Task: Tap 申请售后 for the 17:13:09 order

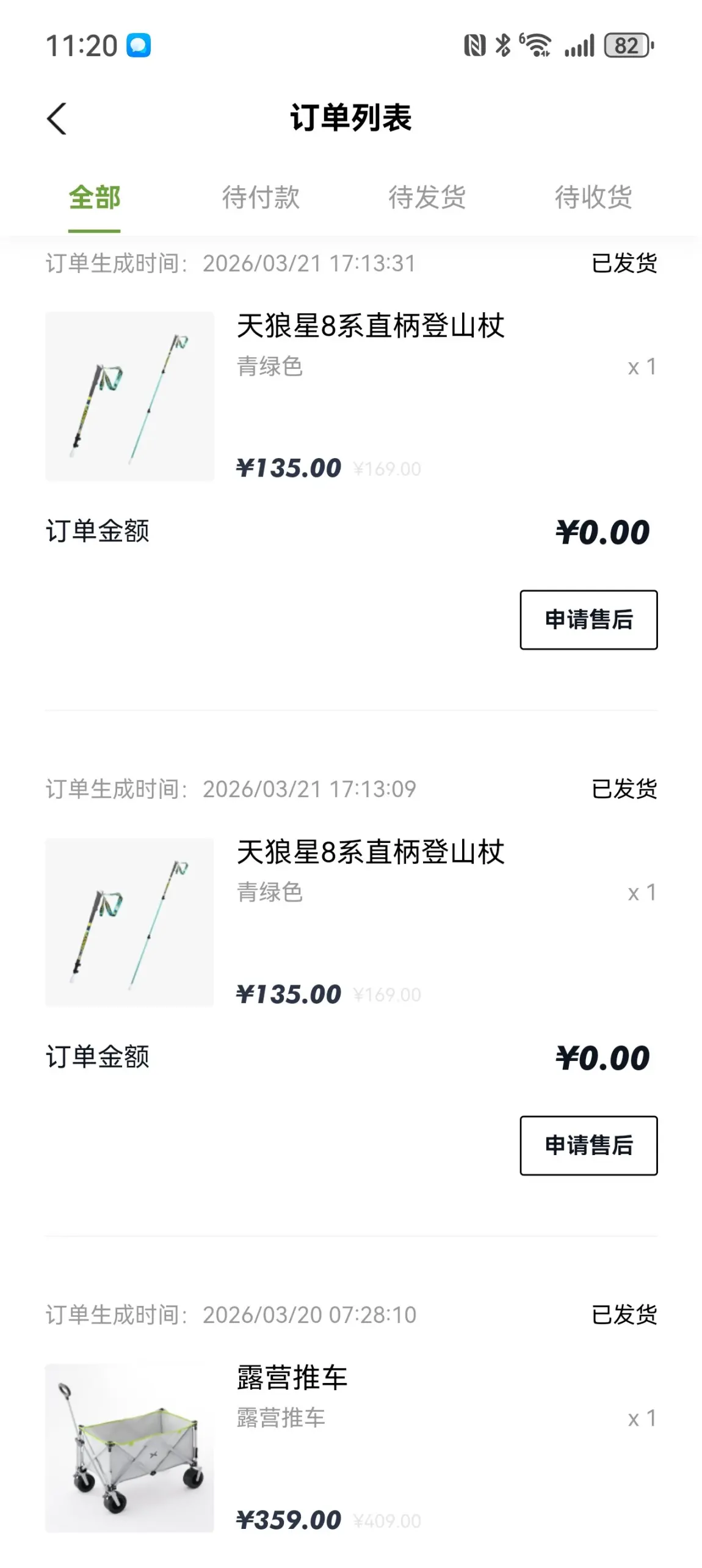Action: pyautogui.click(x=588, y=1145)
